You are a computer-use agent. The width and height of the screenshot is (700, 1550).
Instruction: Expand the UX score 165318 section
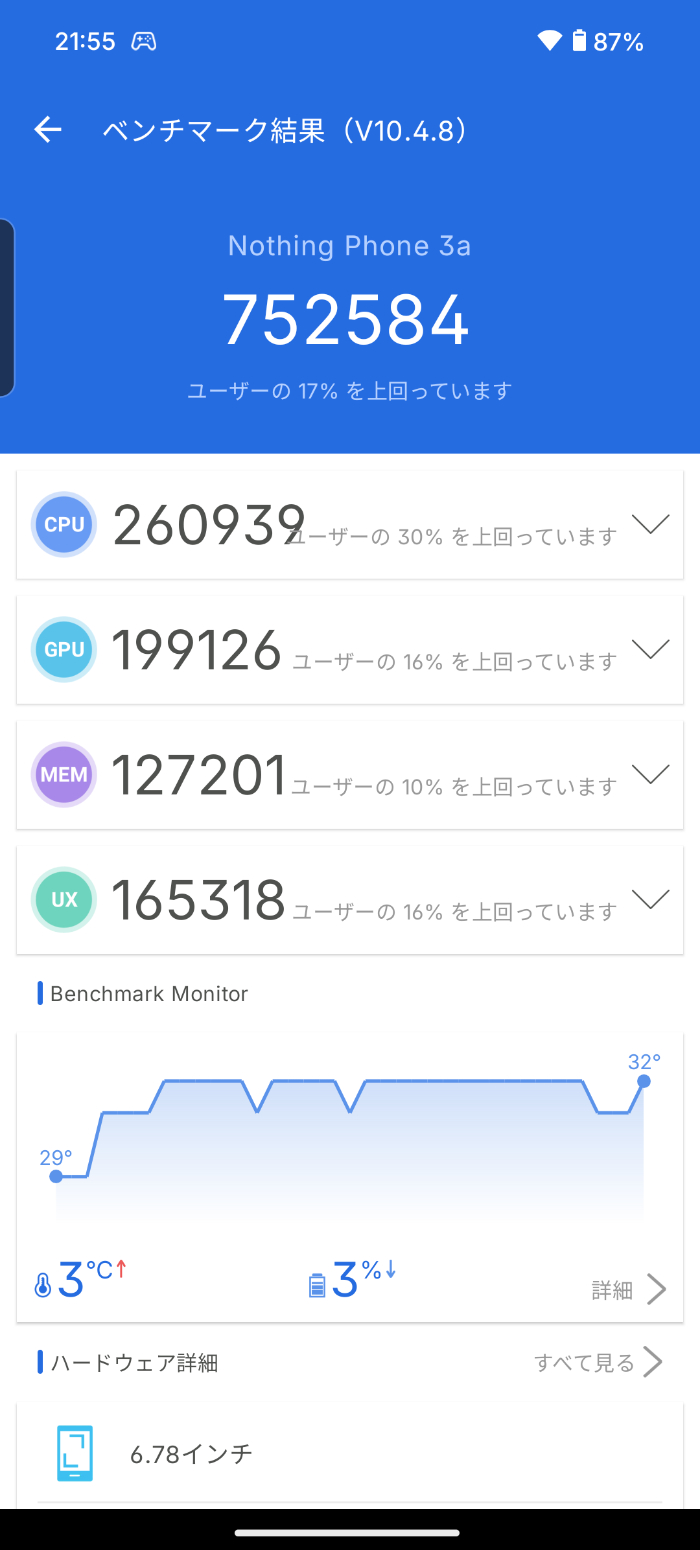click(350, 900)
